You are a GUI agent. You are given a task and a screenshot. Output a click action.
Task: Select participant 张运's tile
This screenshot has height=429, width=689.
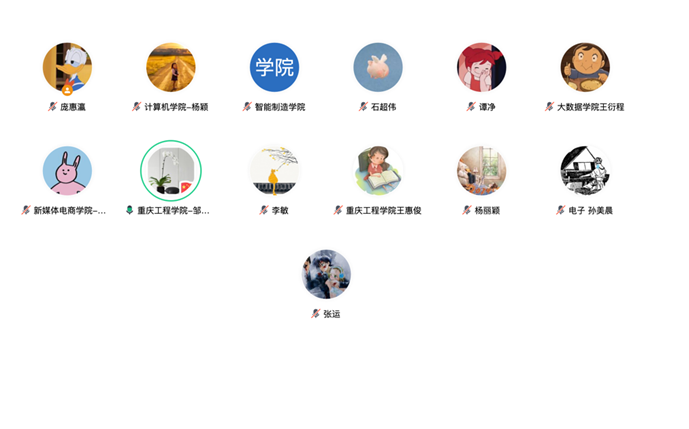tap(326, 275)
